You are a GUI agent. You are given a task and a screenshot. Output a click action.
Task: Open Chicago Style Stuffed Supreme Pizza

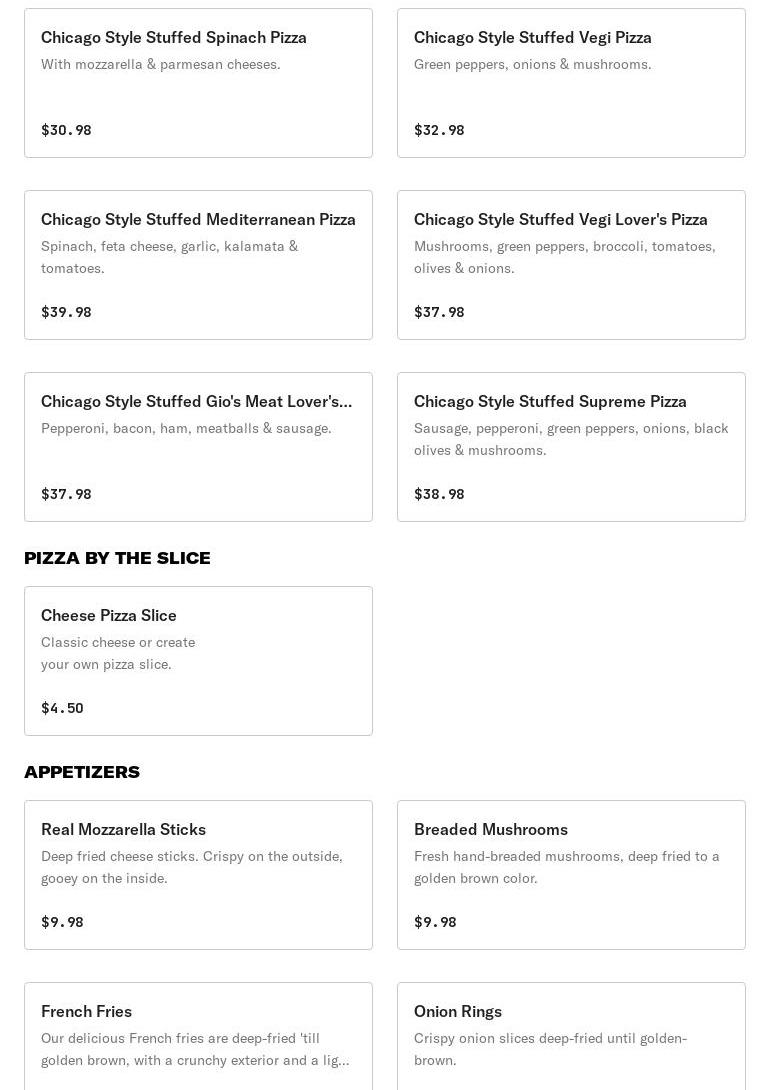click(571, 447)
